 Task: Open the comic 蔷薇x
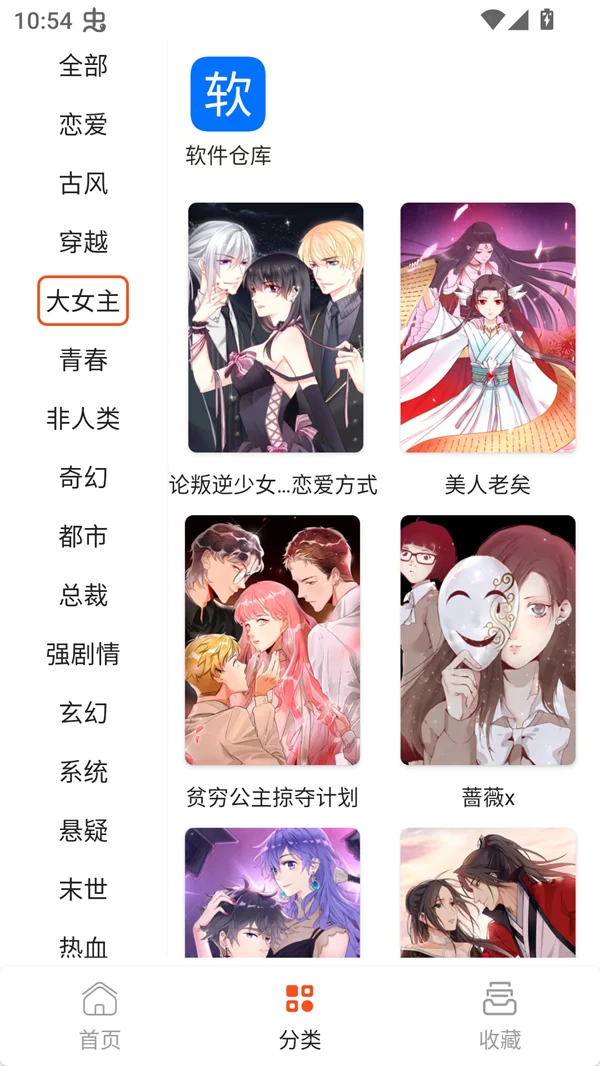tap(487, 640)
